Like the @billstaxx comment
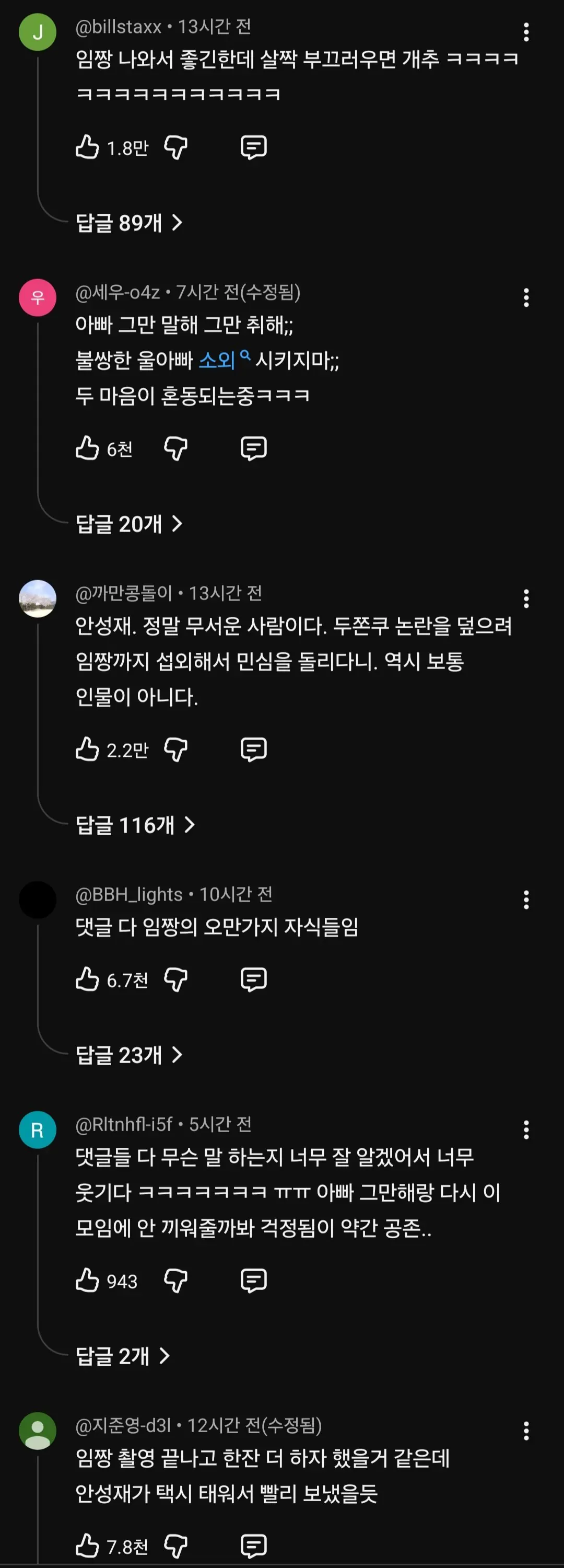This screenshot has width=564, height=1568. pos(87,146)
